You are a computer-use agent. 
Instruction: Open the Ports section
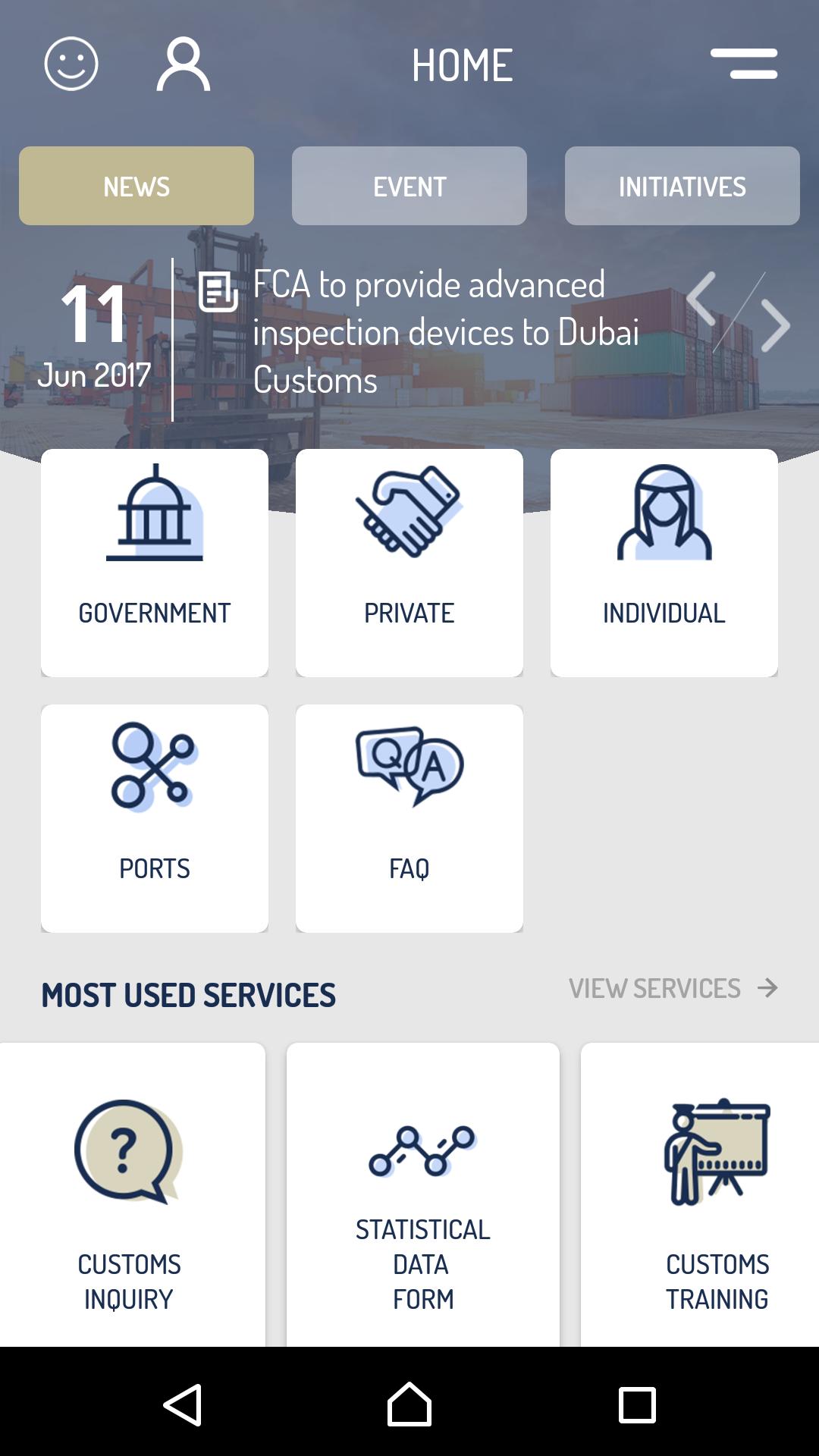155,817
